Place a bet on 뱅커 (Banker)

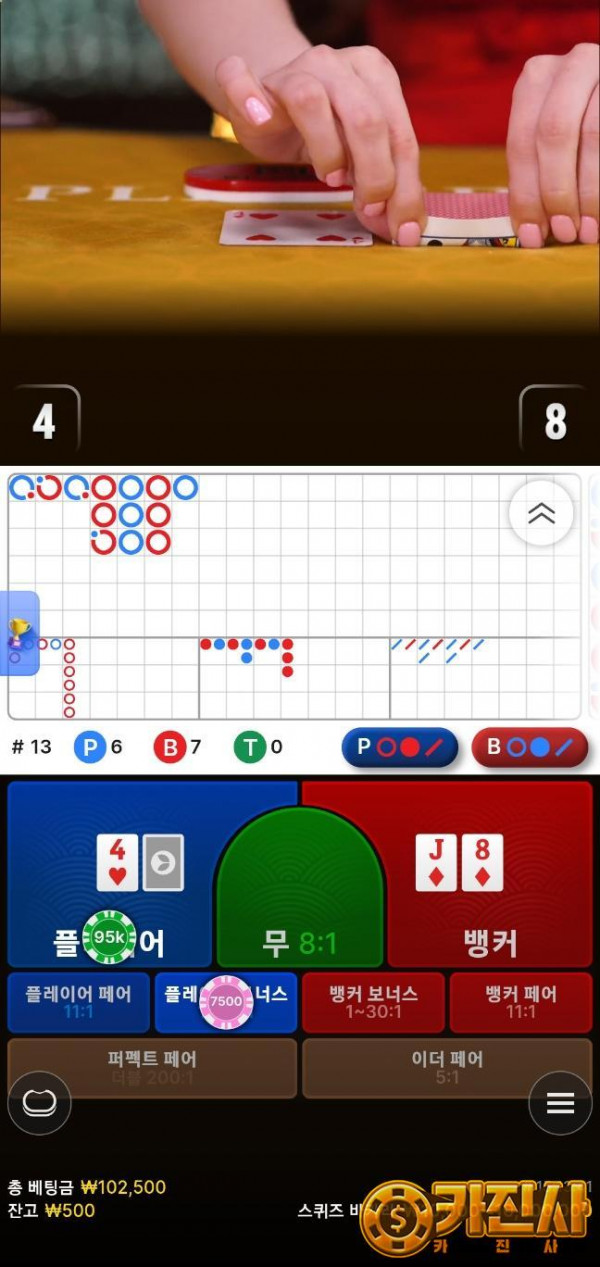click(490, 875)
